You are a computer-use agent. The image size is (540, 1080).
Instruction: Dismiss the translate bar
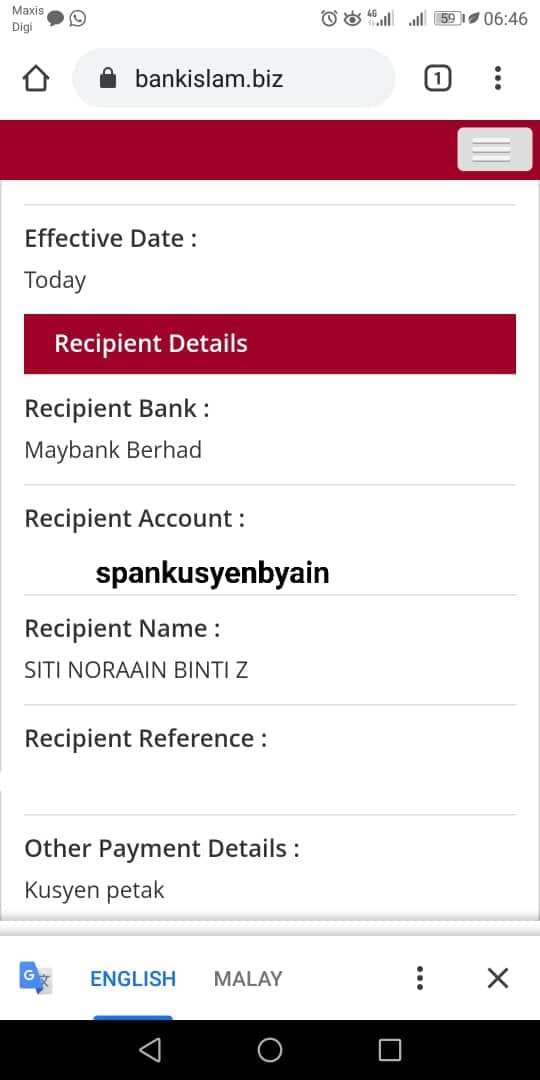tap(497, 978)
